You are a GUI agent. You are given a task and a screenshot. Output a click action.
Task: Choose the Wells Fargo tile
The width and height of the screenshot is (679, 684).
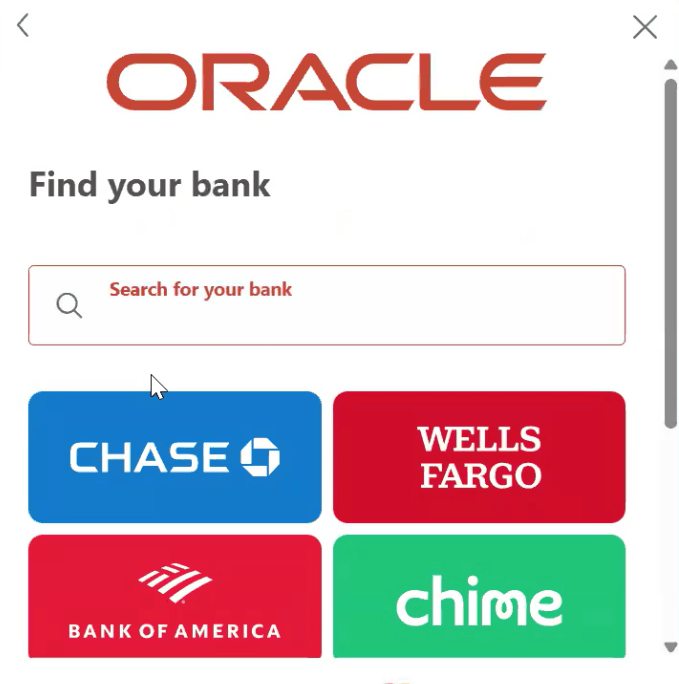[x=479, y=457]
